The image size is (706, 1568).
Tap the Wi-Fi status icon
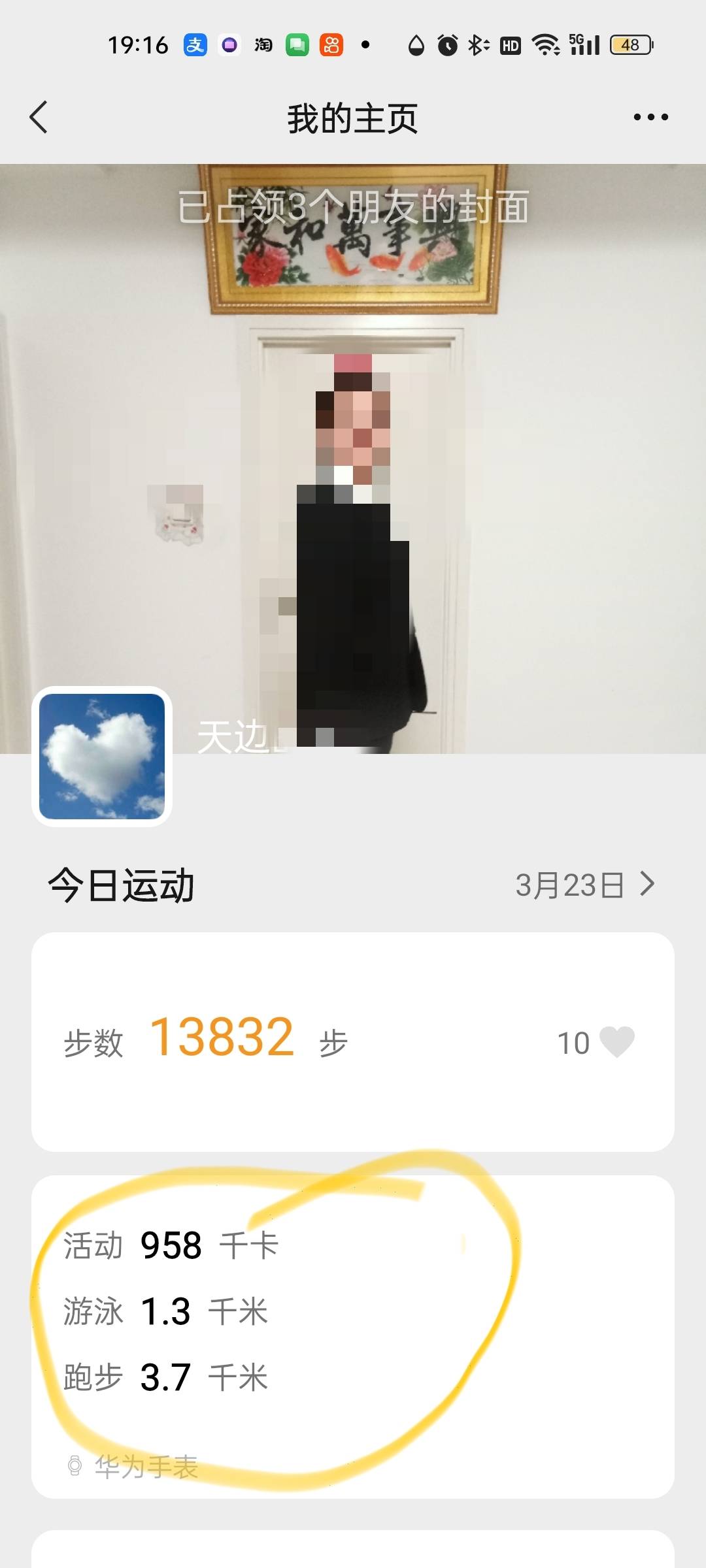pos(546,44)
